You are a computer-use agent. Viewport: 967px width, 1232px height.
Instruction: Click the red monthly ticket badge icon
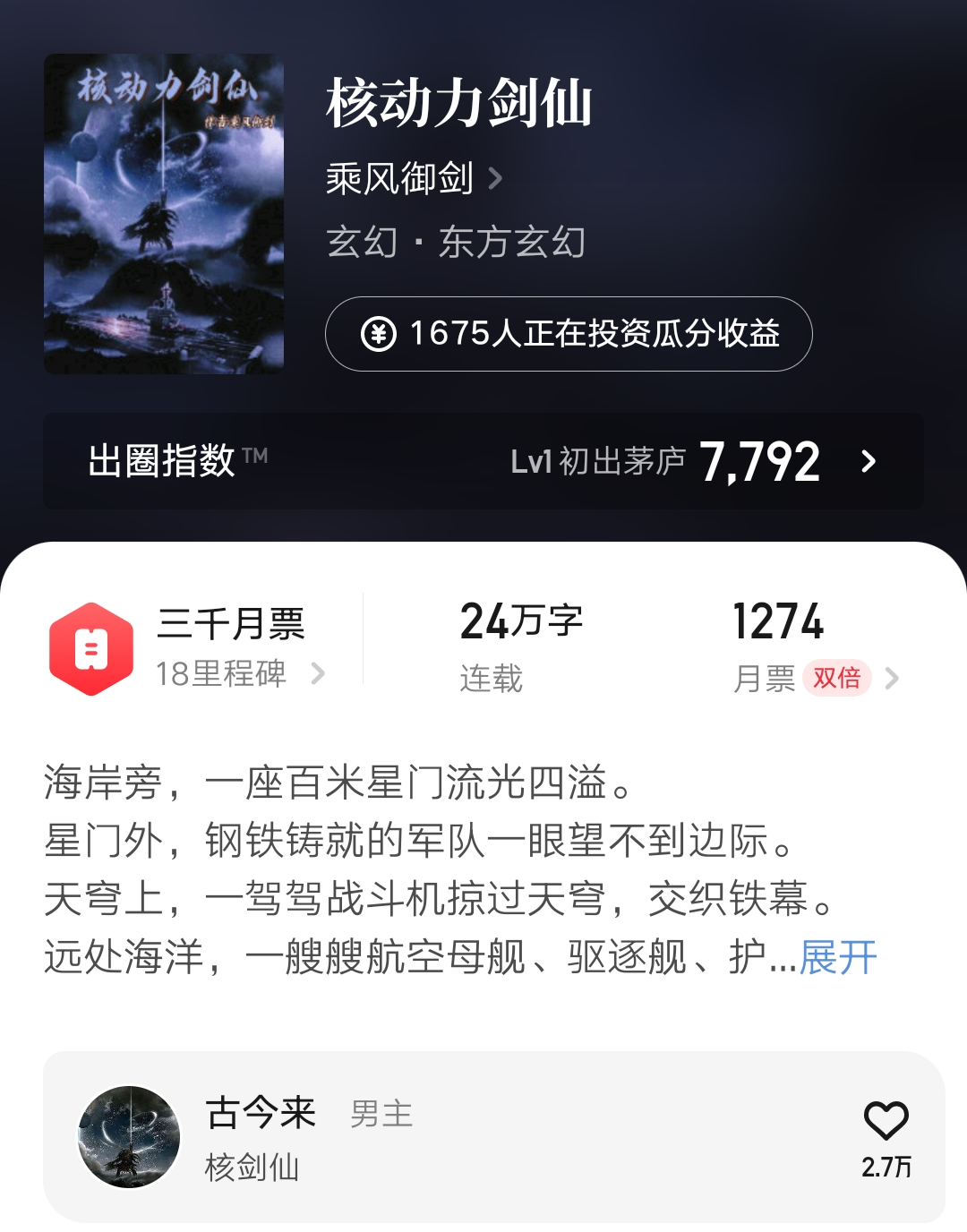click(92, 646)
